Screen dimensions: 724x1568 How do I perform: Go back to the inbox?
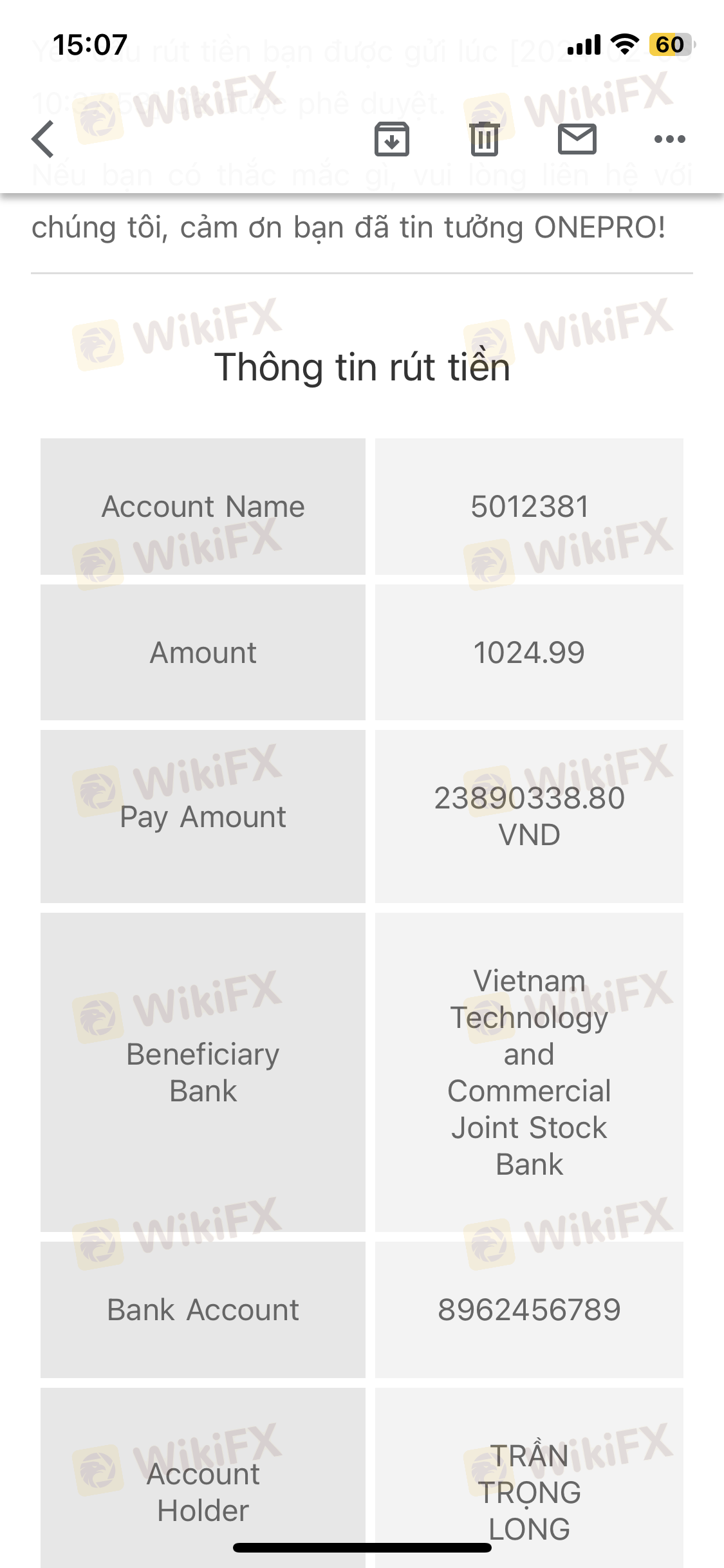pyautogui.click(x=43, y=139)
